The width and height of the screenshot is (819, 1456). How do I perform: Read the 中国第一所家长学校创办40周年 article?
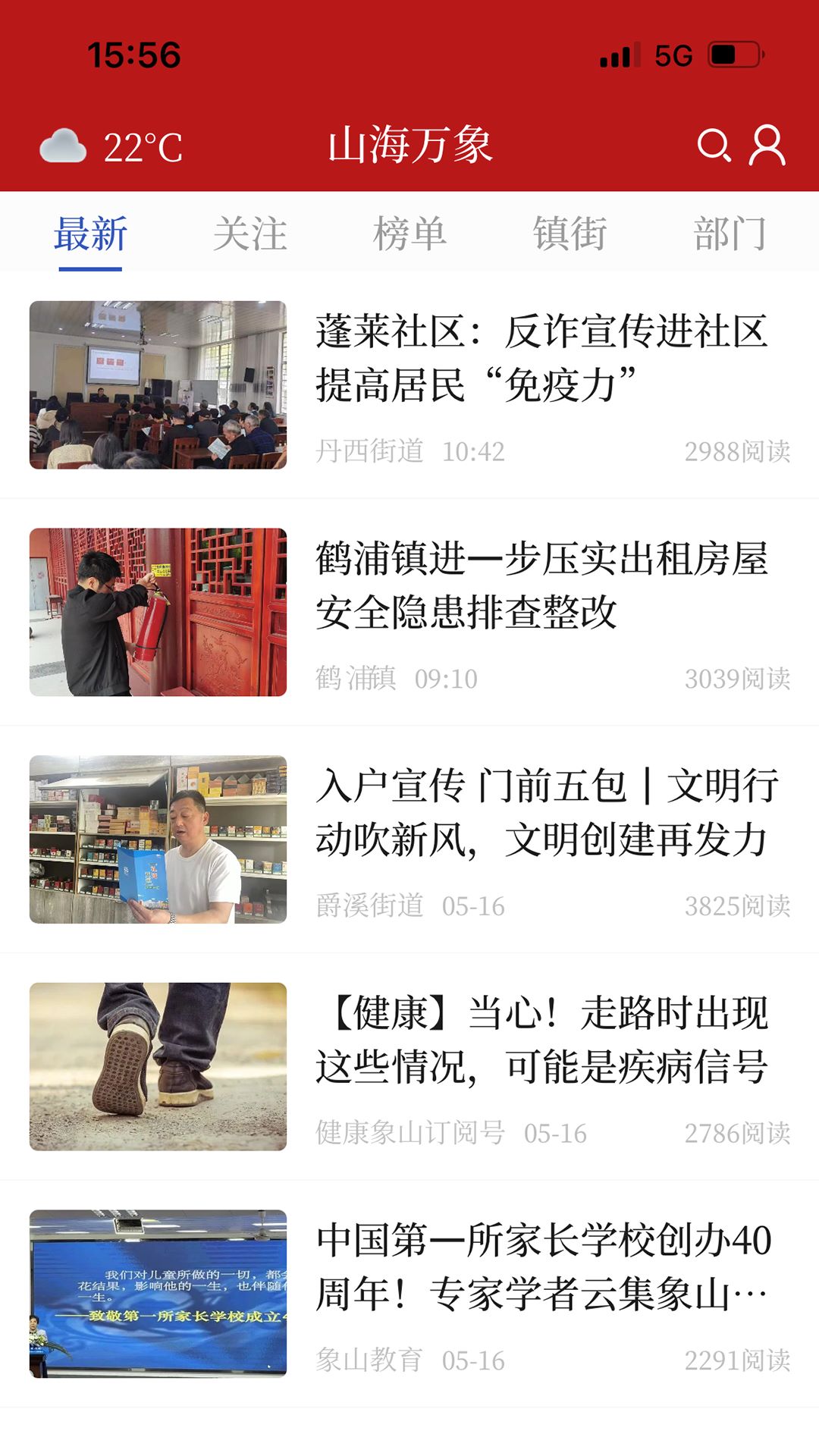409,1294
